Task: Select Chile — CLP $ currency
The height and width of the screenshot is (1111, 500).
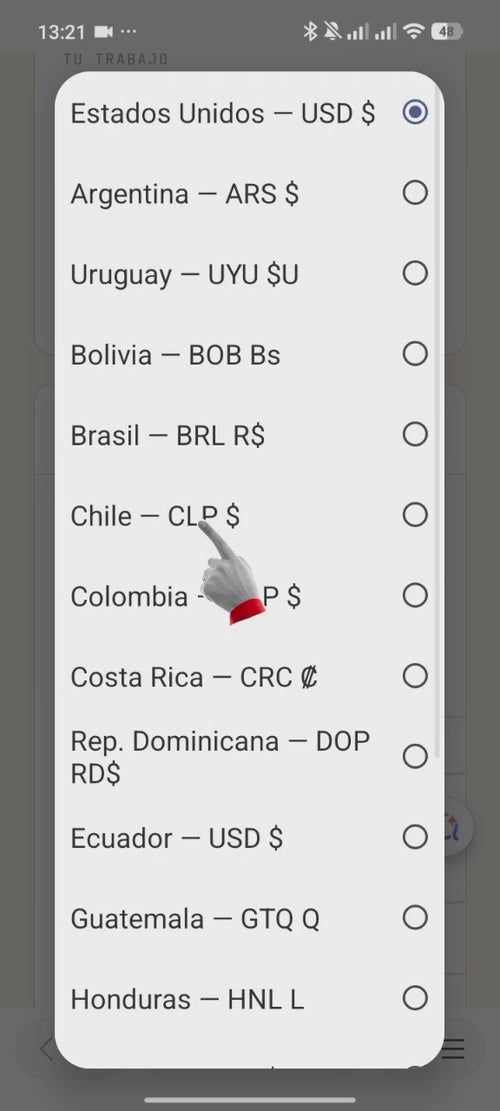Action: point(249,516)
